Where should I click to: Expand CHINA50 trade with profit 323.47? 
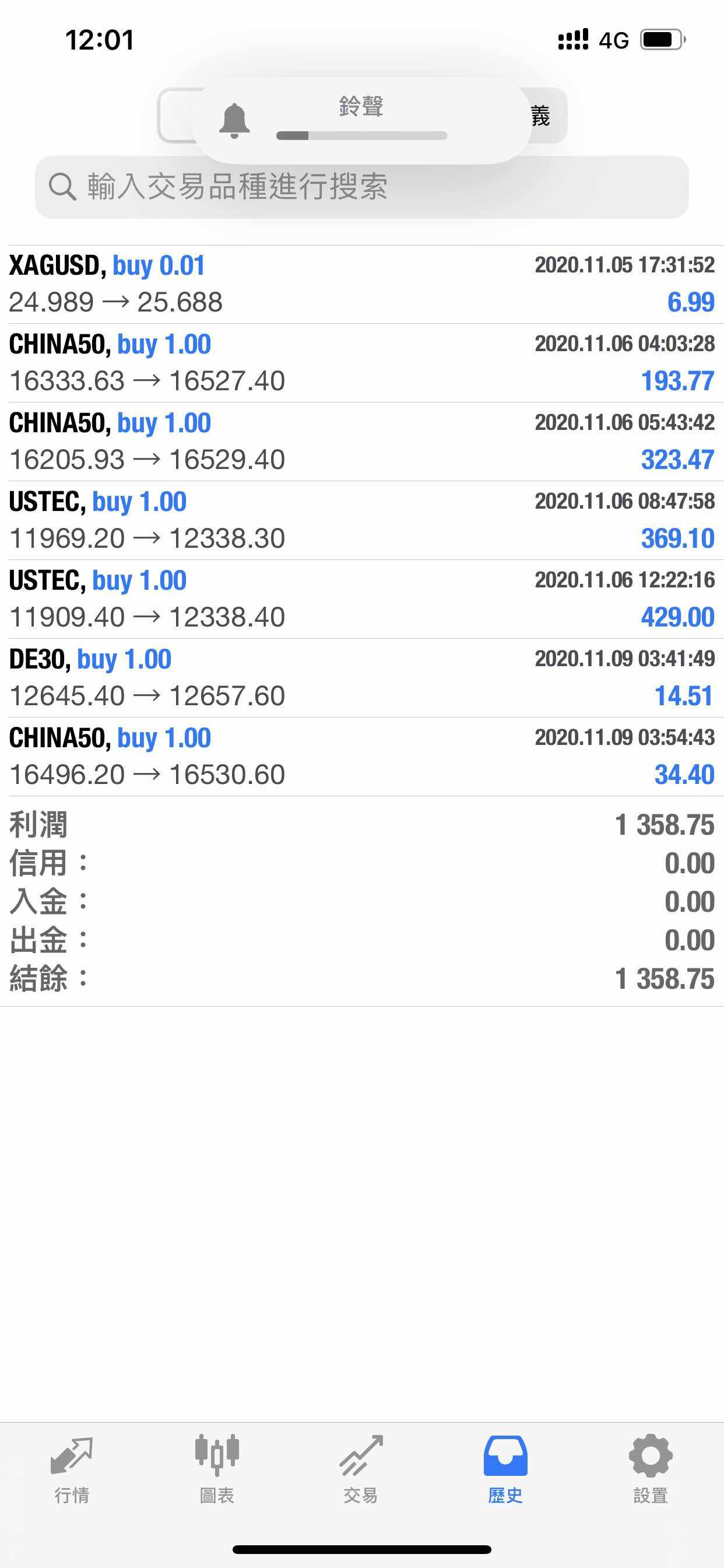[361, 442]
